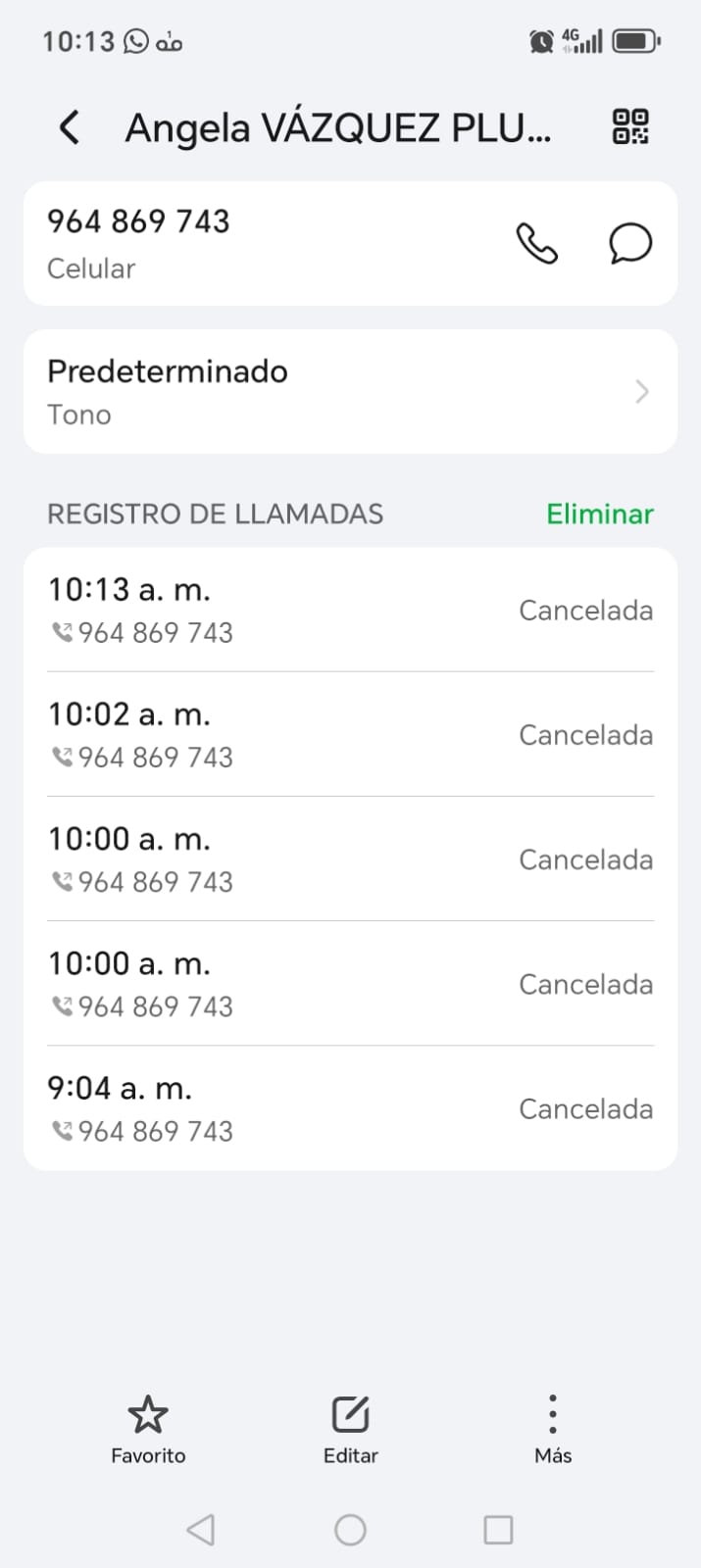The width and height of the screenshot is (701, 1568).
Task: Mark contact as Favorito
Action: pos(148,1429)
